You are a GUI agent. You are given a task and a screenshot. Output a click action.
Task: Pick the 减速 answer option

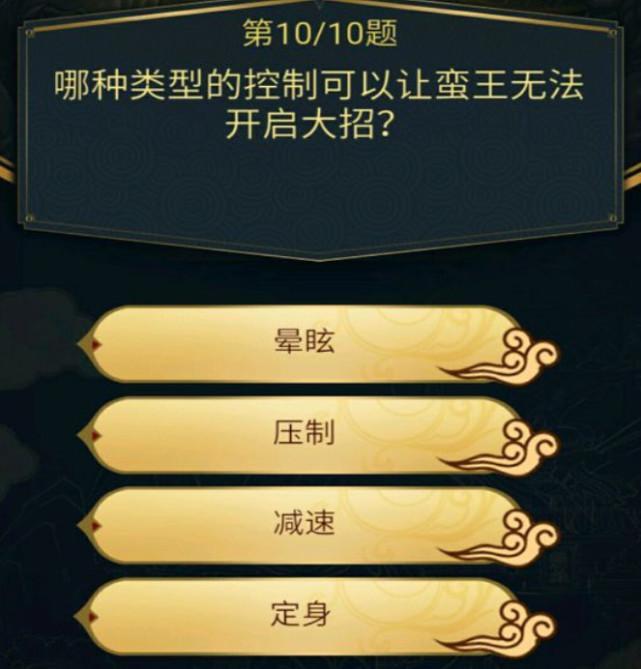pyautogui.click(x=303, y=524)
